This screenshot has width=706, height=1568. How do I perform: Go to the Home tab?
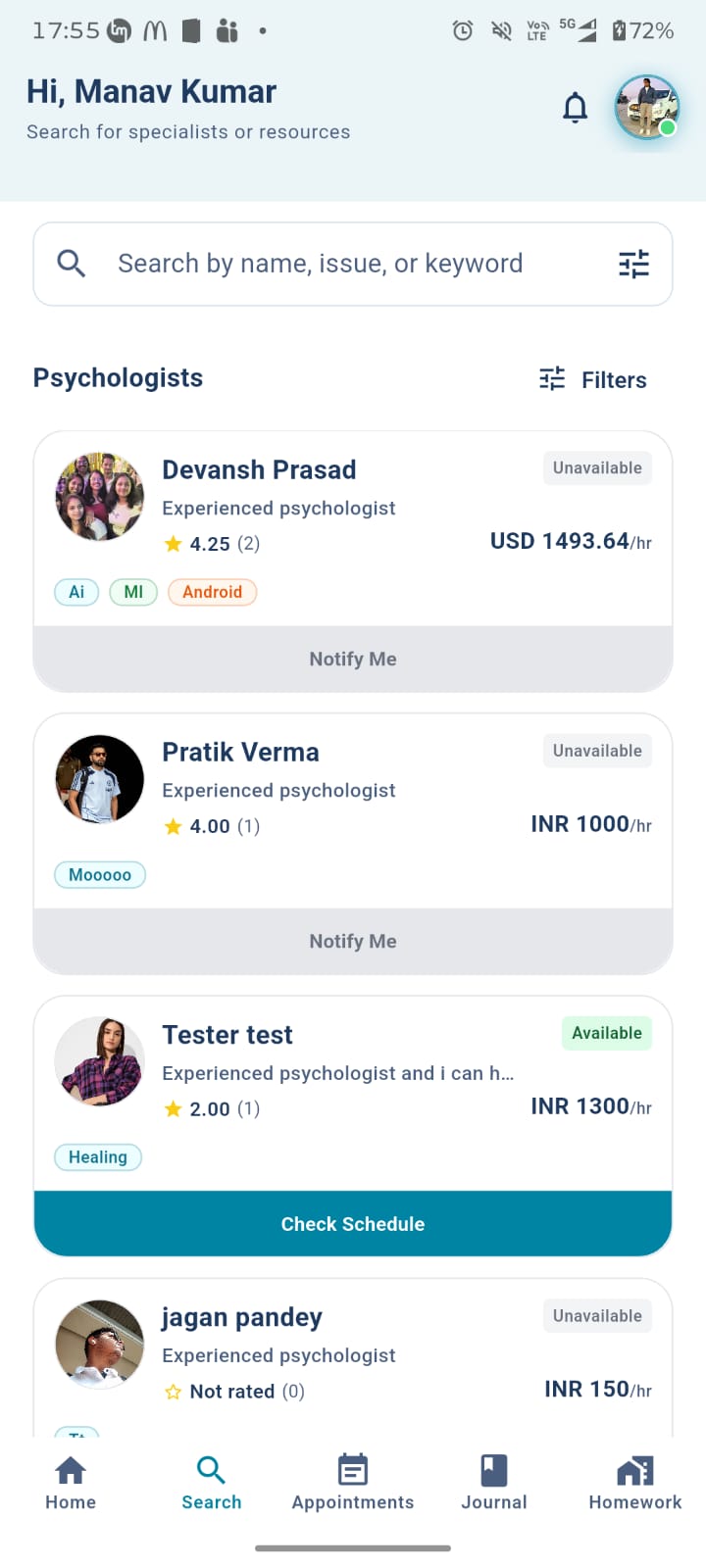71,1482
